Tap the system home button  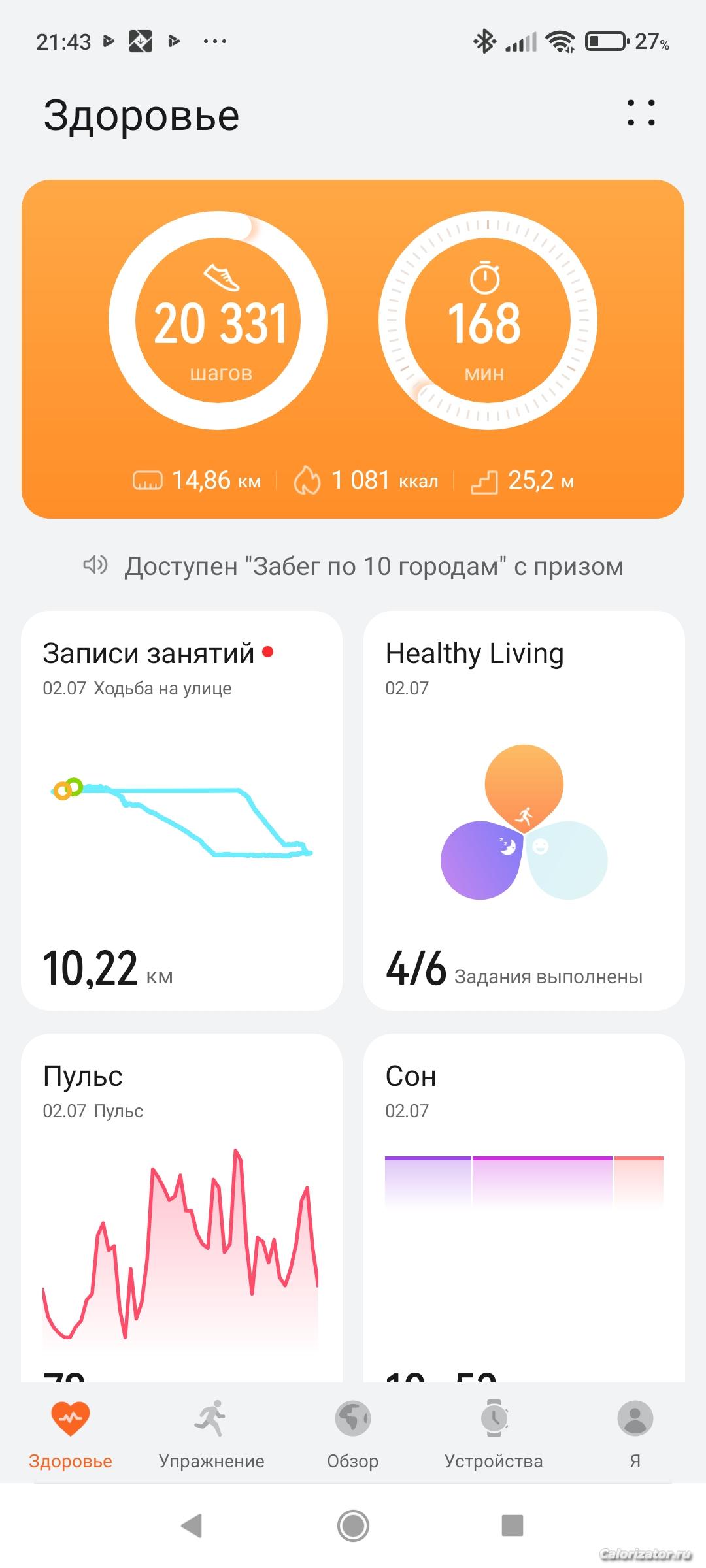point(353,1526)
